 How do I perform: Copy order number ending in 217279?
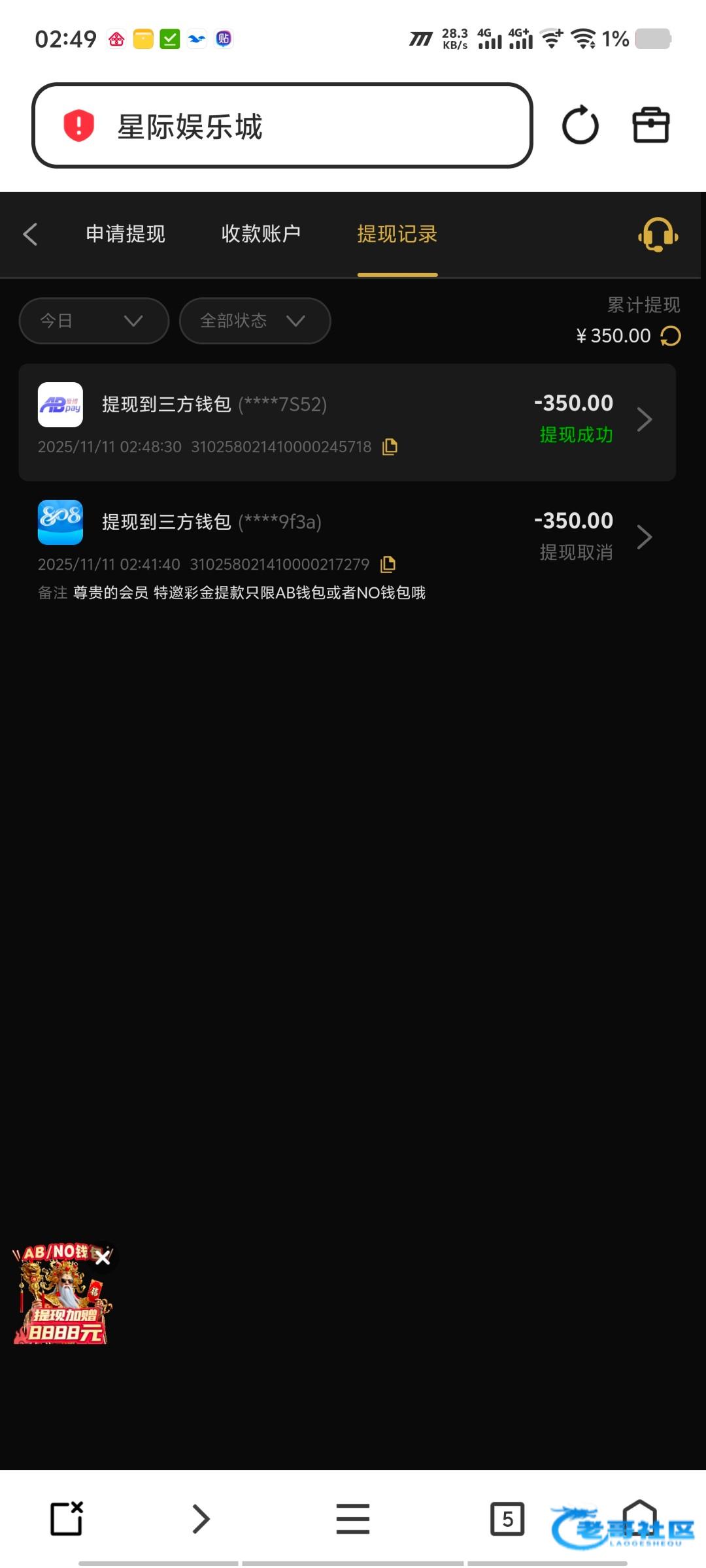(388, 564)
